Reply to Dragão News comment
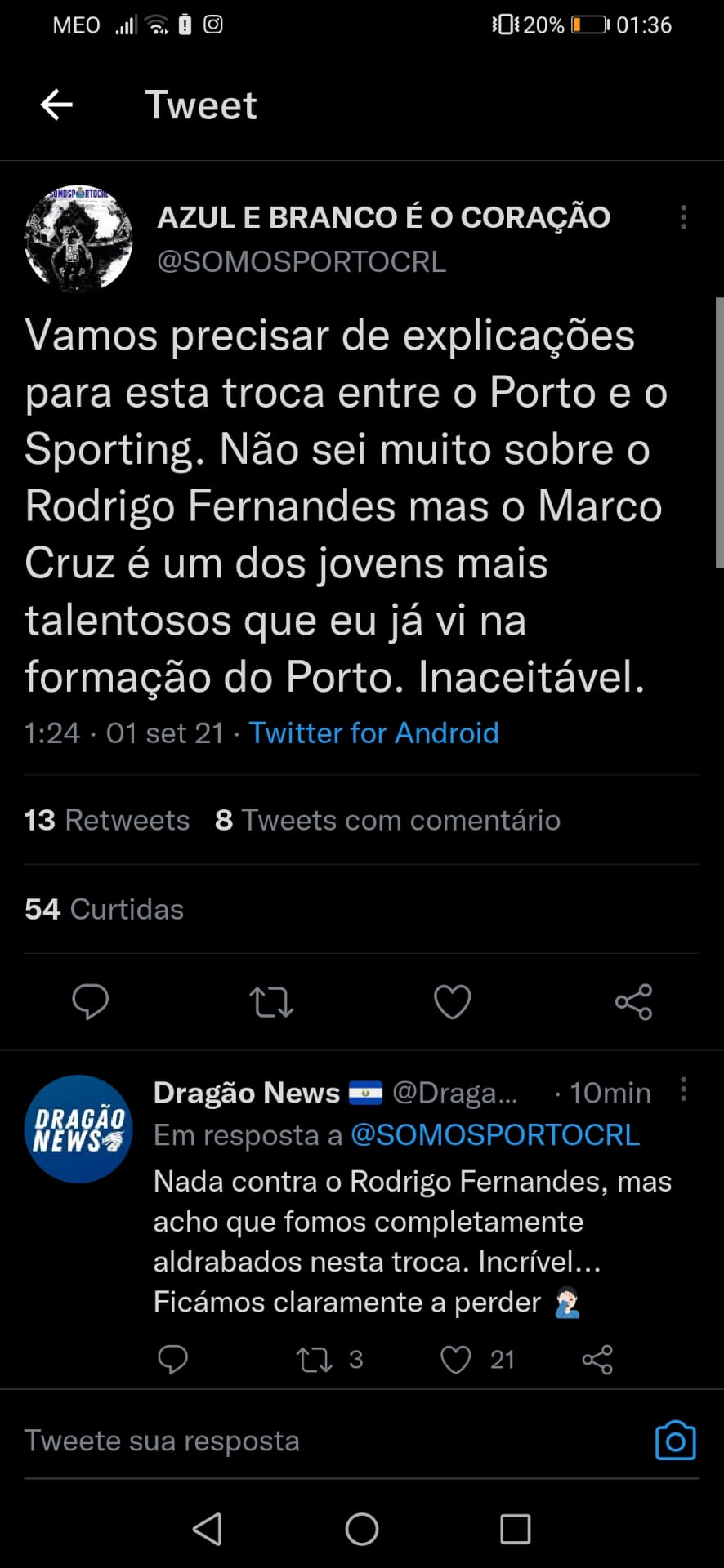This screenshot has height=1568, width=724. [172, 1360]
